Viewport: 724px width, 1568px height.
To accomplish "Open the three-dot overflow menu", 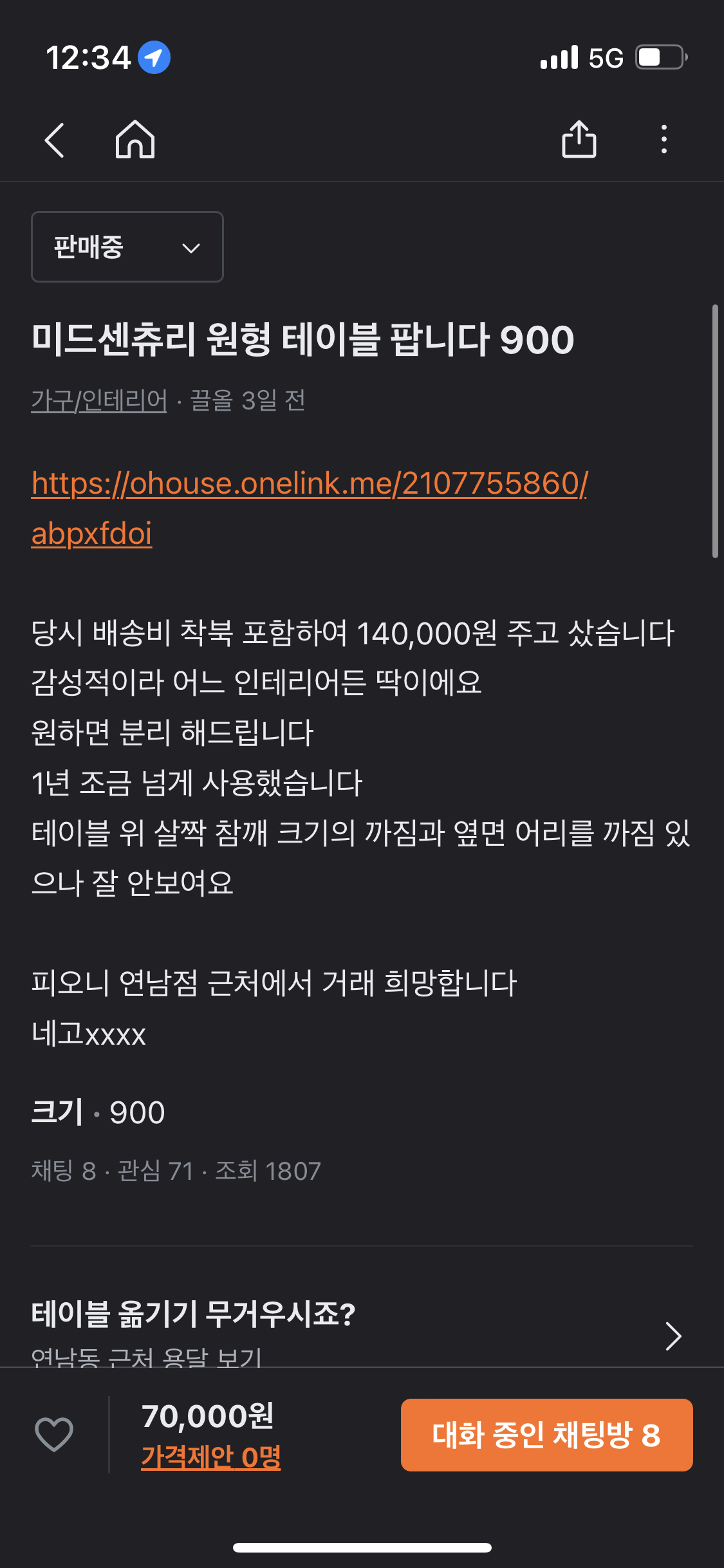I will pos(664,140).
